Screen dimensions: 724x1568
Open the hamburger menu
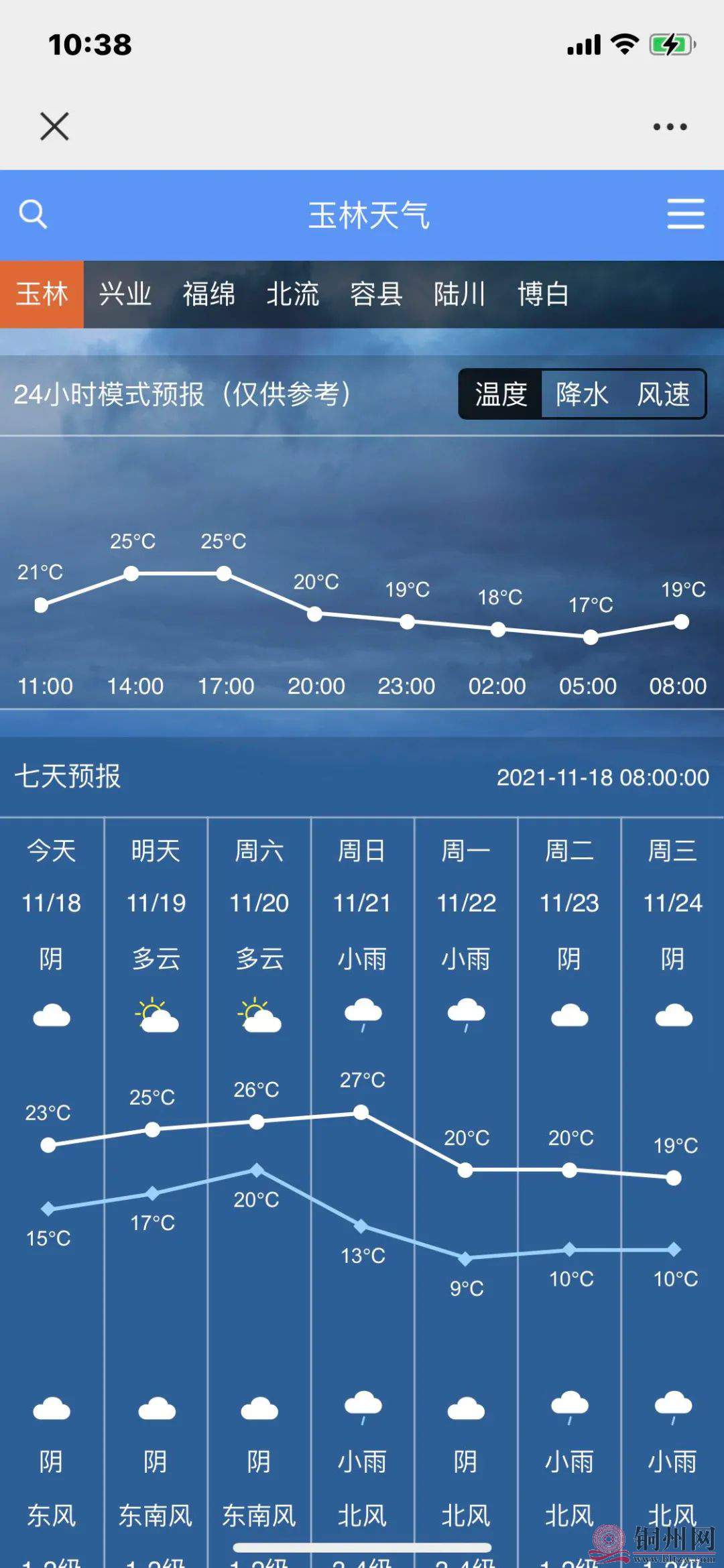tap(685, 215)
